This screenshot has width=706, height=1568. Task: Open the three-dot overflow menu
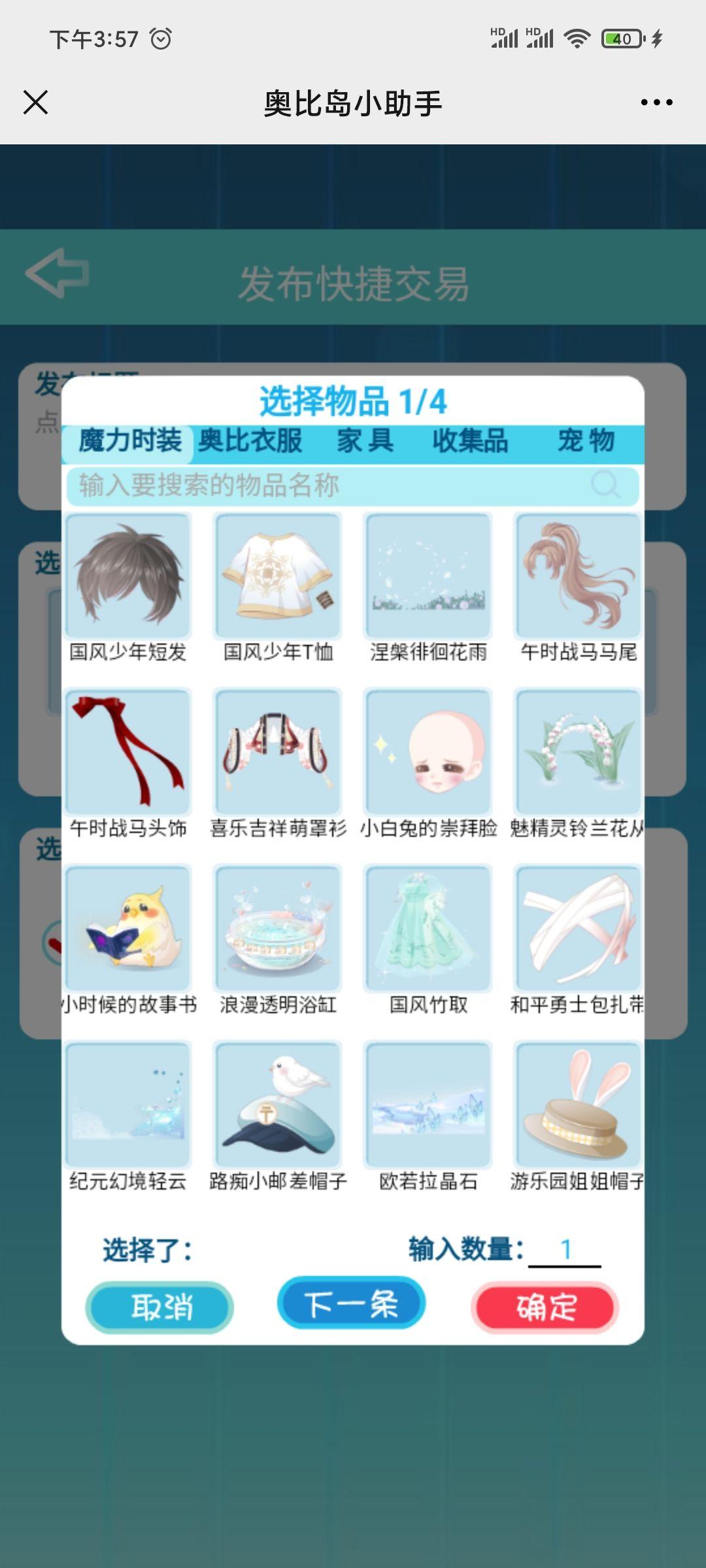tap(656, 103)
